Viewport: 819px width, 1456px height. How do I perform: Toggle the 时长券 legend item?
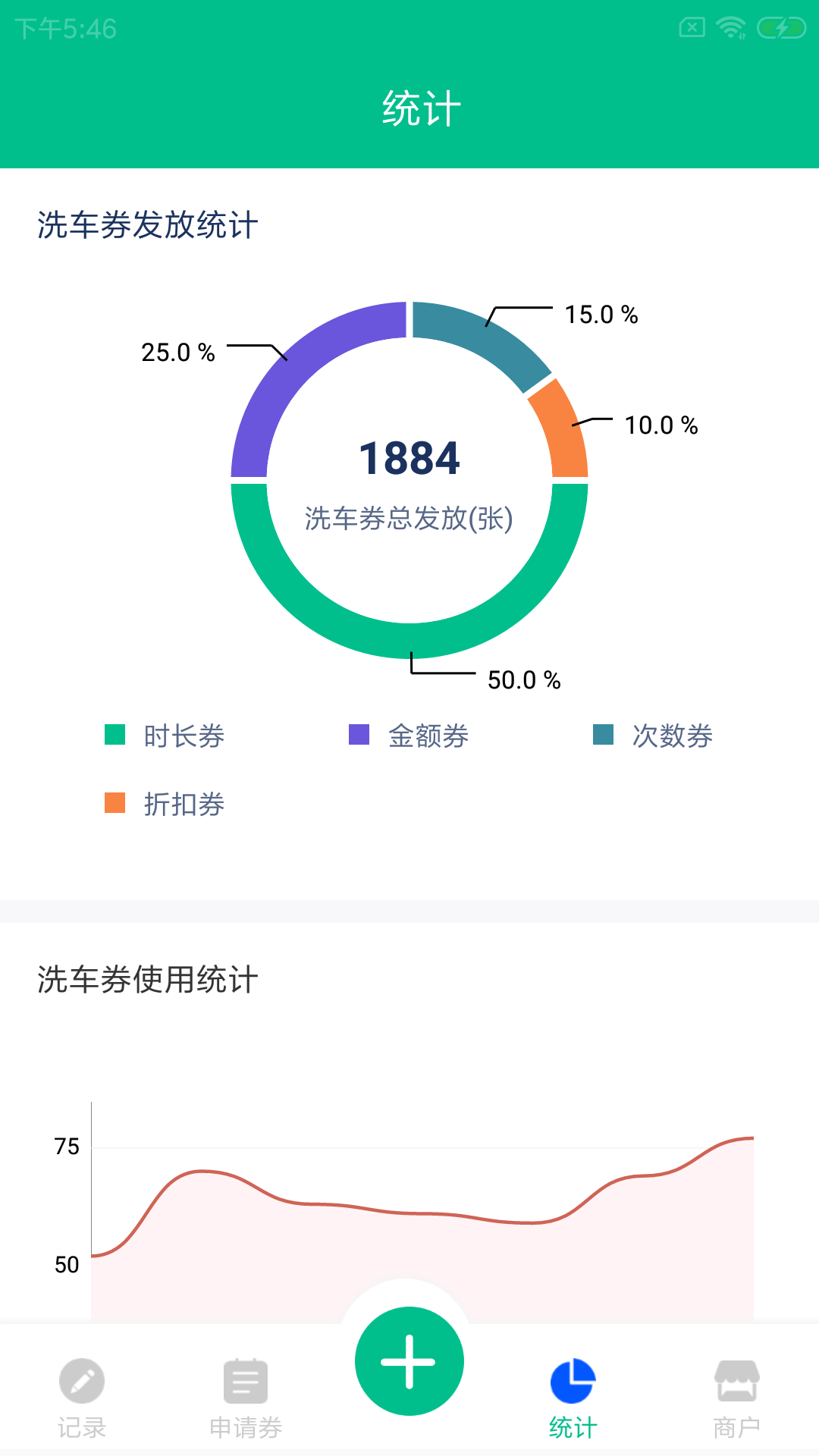click(x=165, y=736)
